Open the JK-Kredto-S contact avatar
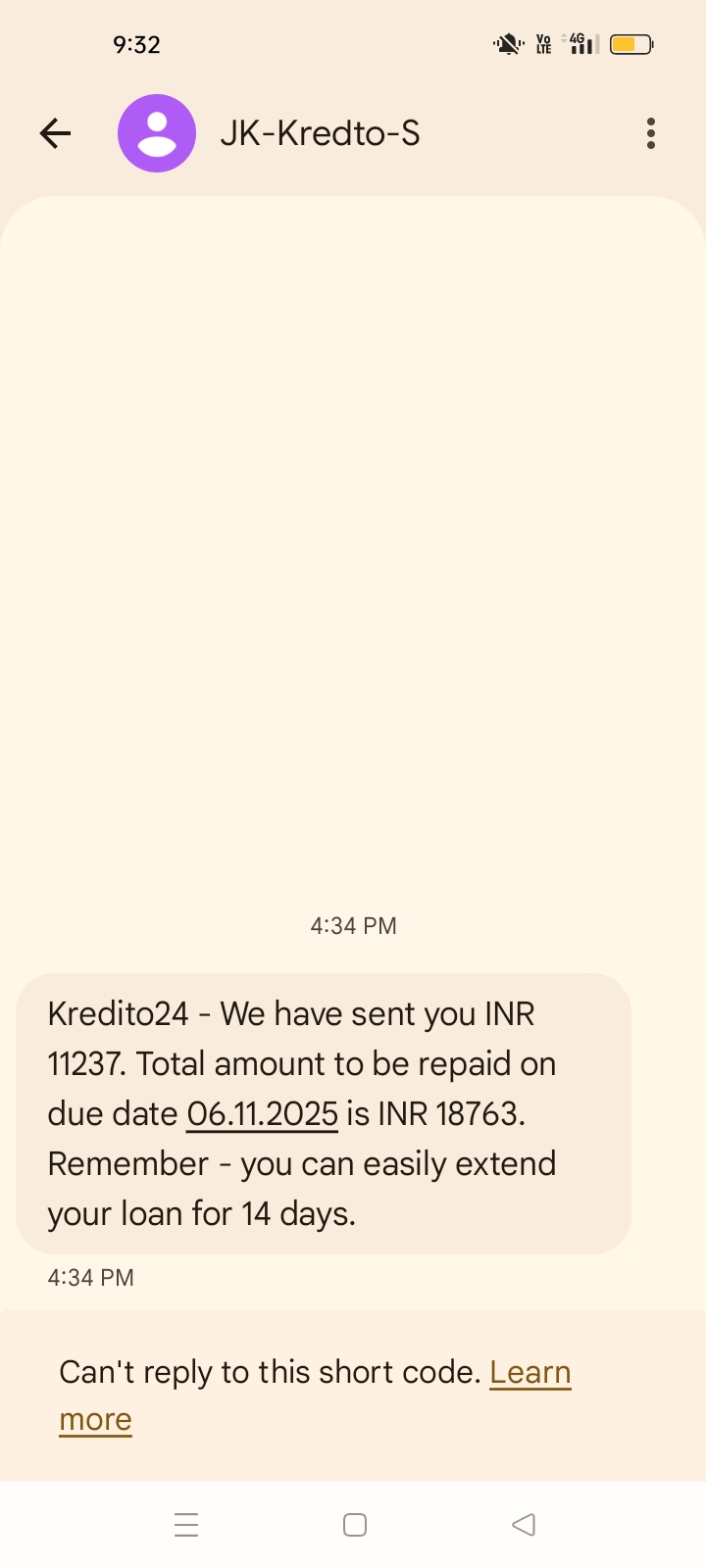This screenshot has width=706, height=1568. [x=157, y=133]
